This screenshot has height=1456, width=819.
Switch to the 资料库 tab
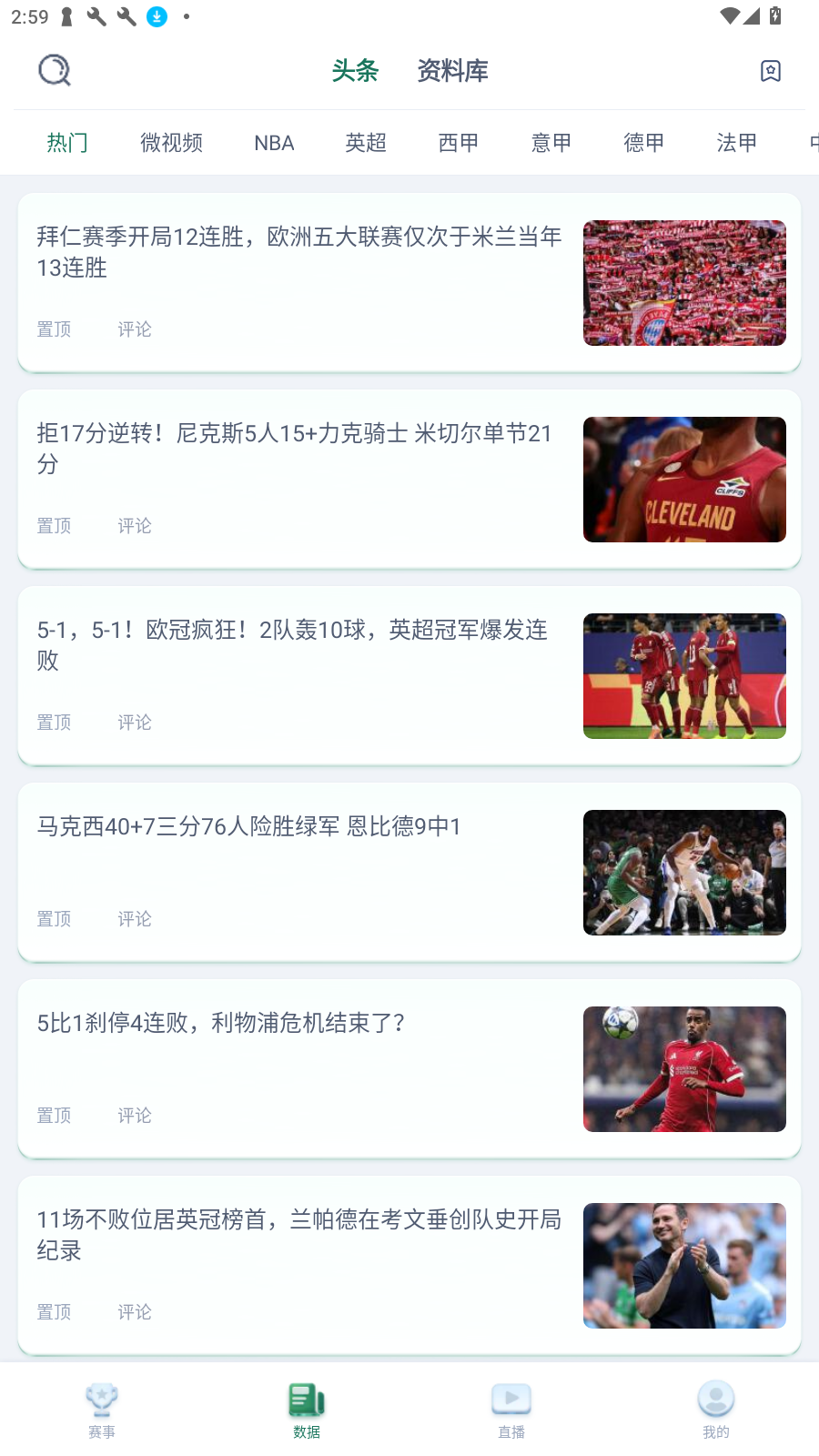[x=452, y=71]
